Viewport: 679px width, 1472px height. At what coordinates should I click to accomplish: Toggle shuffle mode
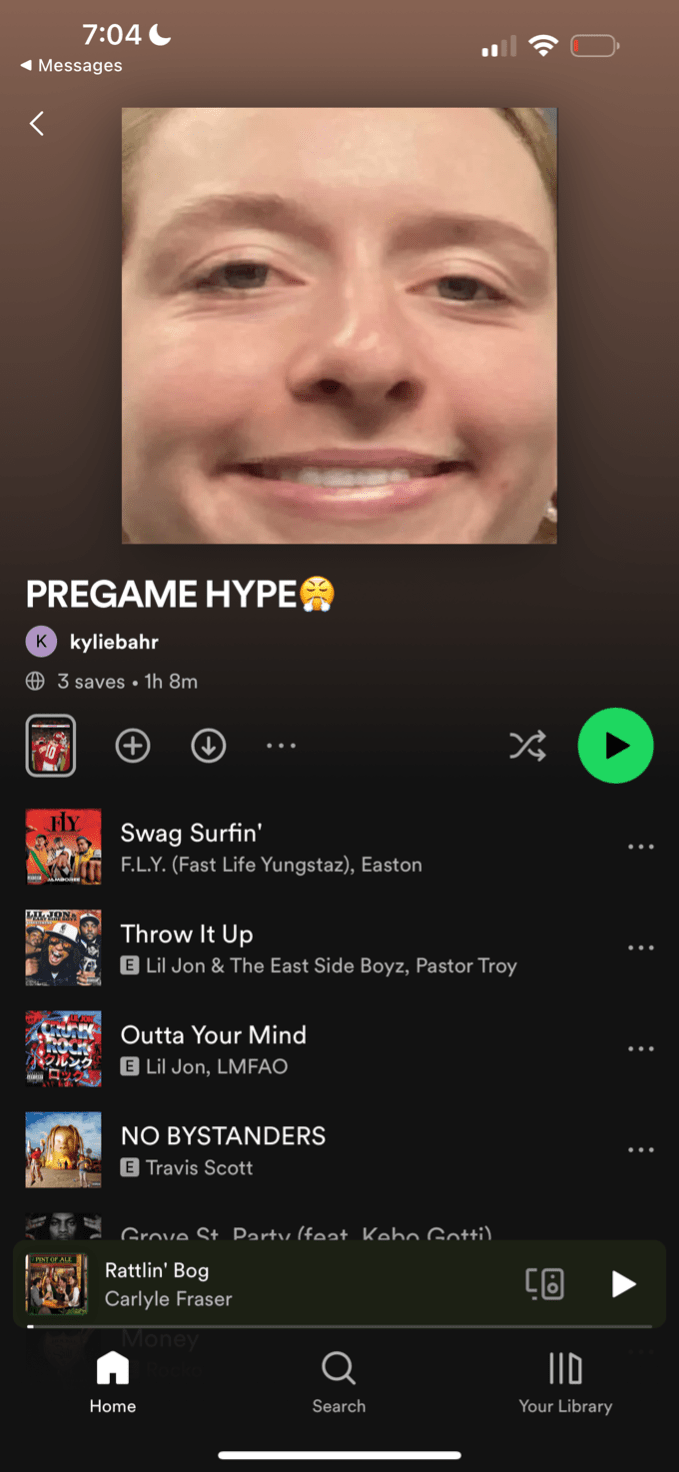(527, 746)
